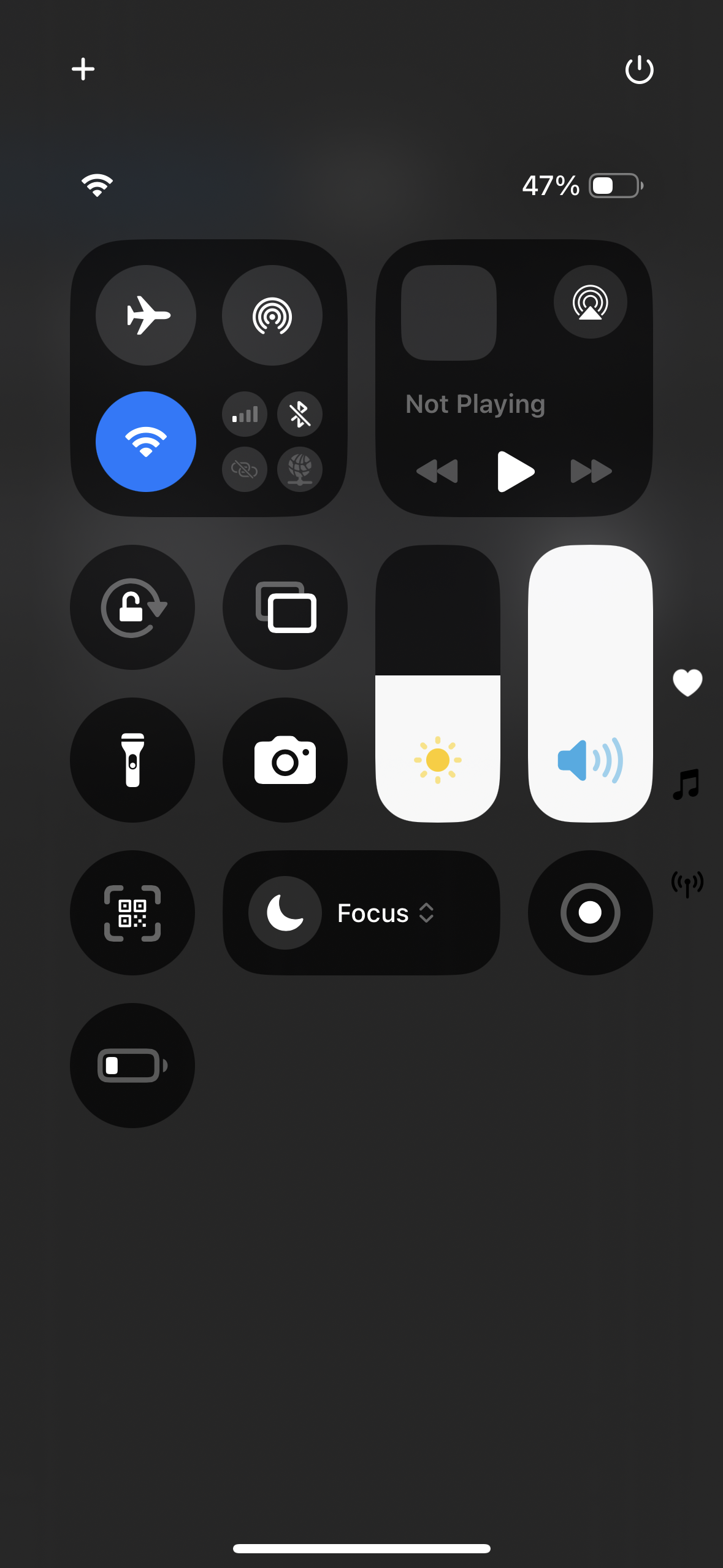Start playback with the play button
Viewport: 723px width, 1568px height.
point(515,471)
